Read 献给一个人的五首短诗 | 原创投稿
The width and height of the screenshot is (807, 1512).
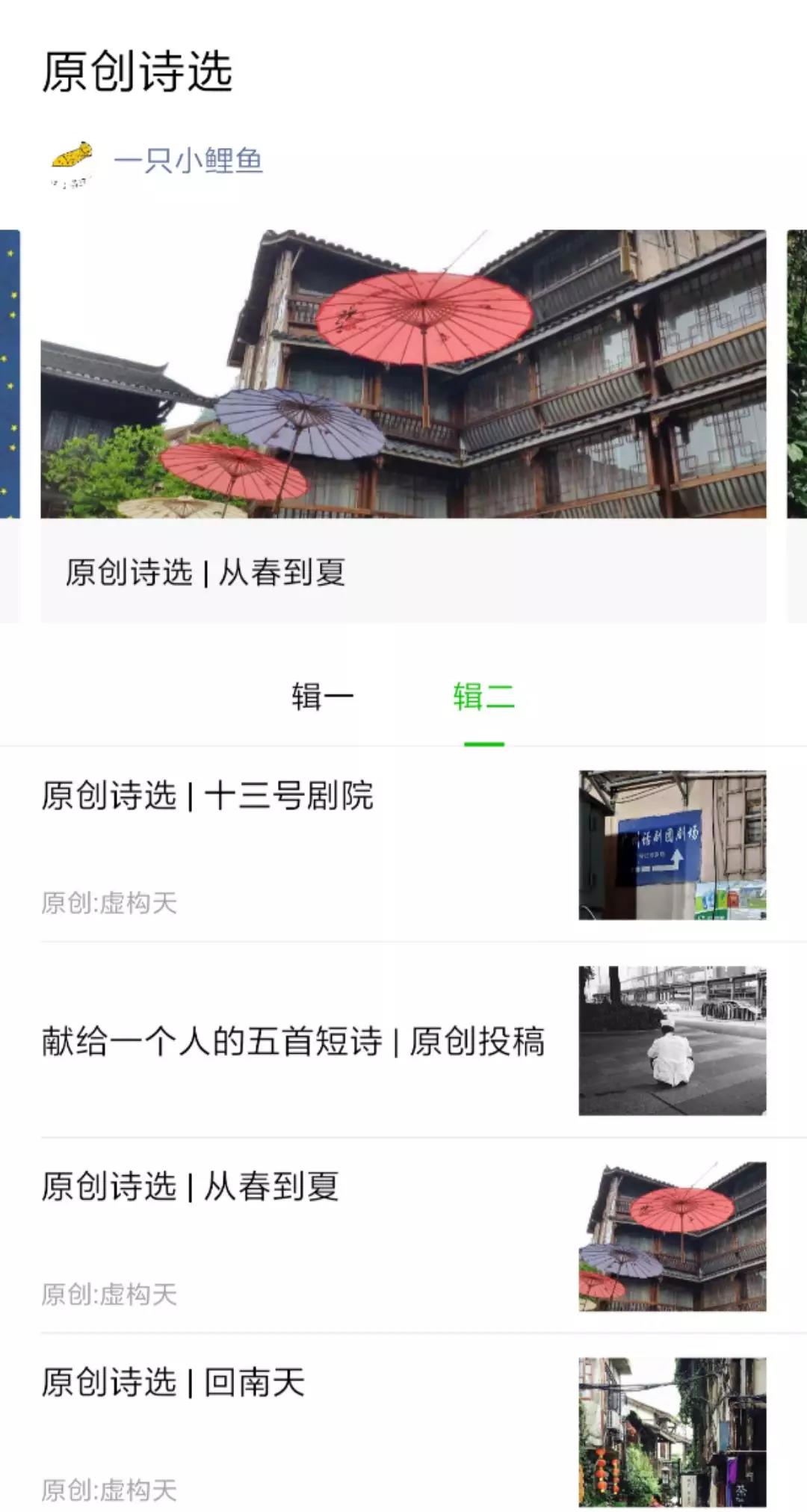click(x=293, y=1041)
